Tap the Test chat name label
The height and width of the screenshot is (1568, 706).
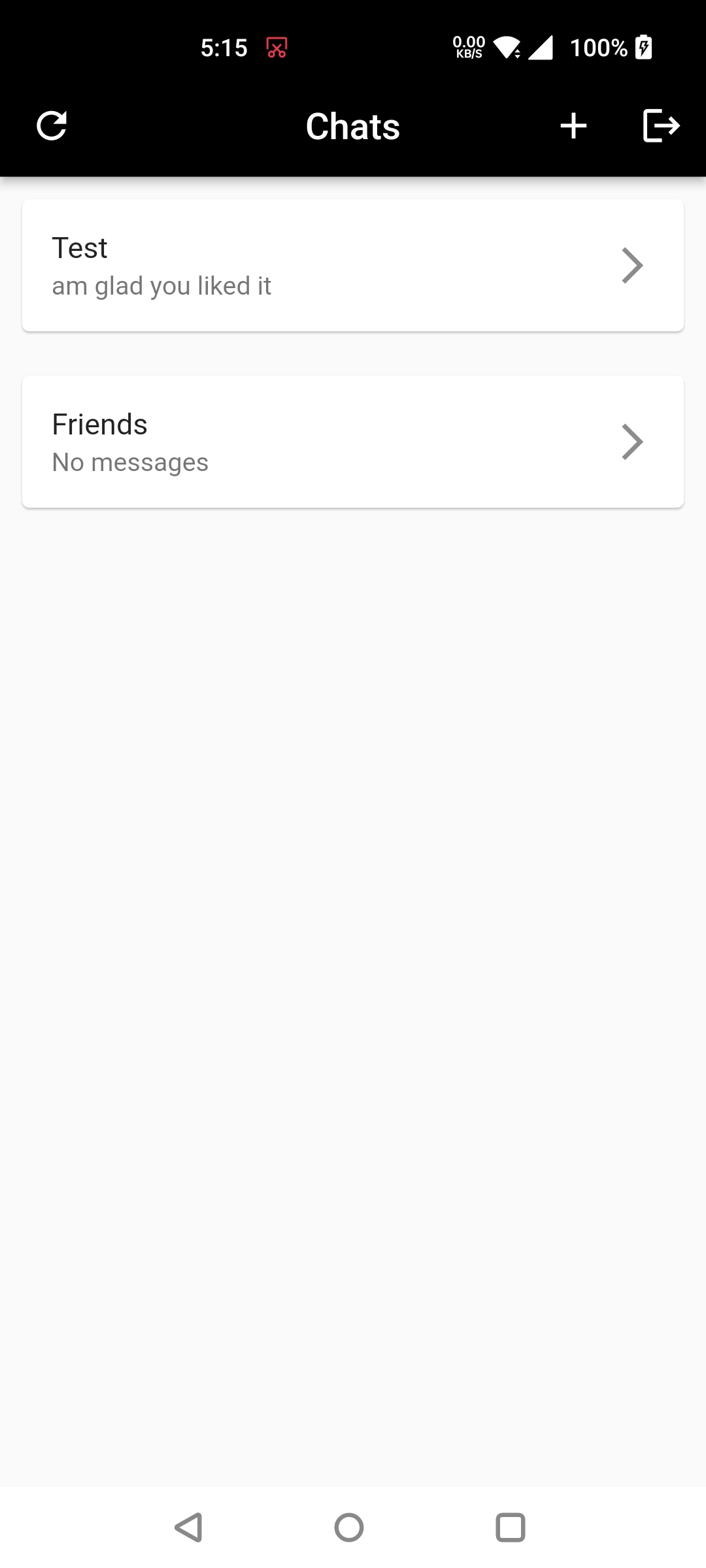pos(79,248)
